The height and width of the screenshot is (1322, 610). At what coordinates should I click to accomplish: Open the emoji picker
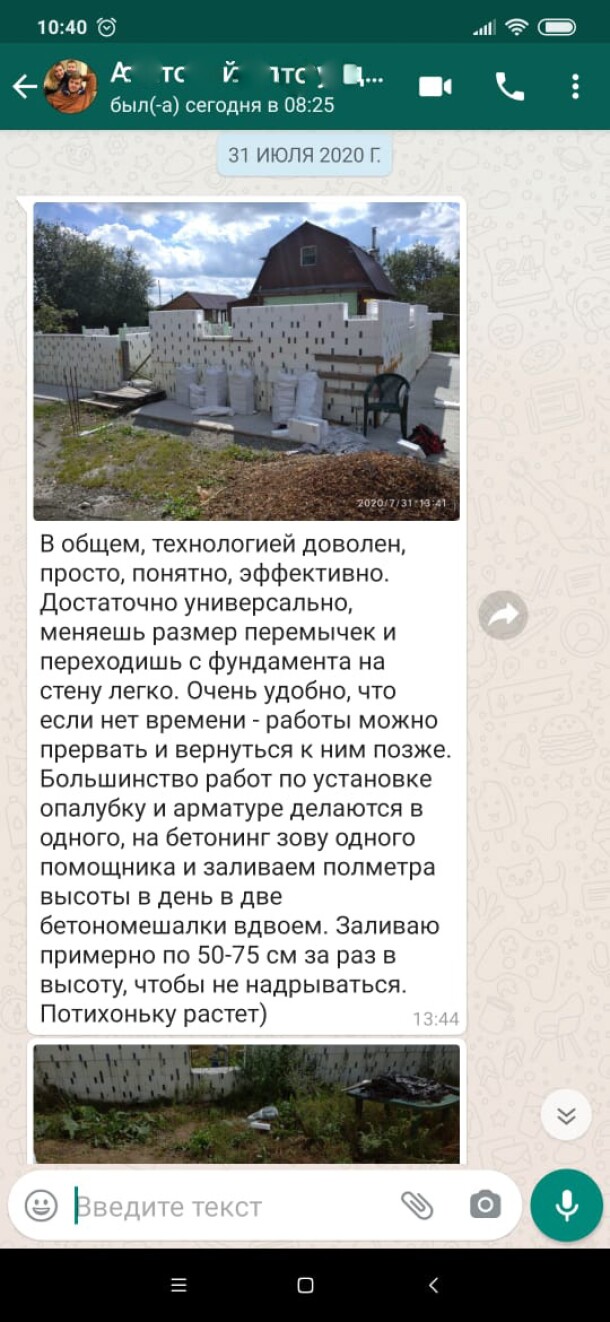(41, 1206)
